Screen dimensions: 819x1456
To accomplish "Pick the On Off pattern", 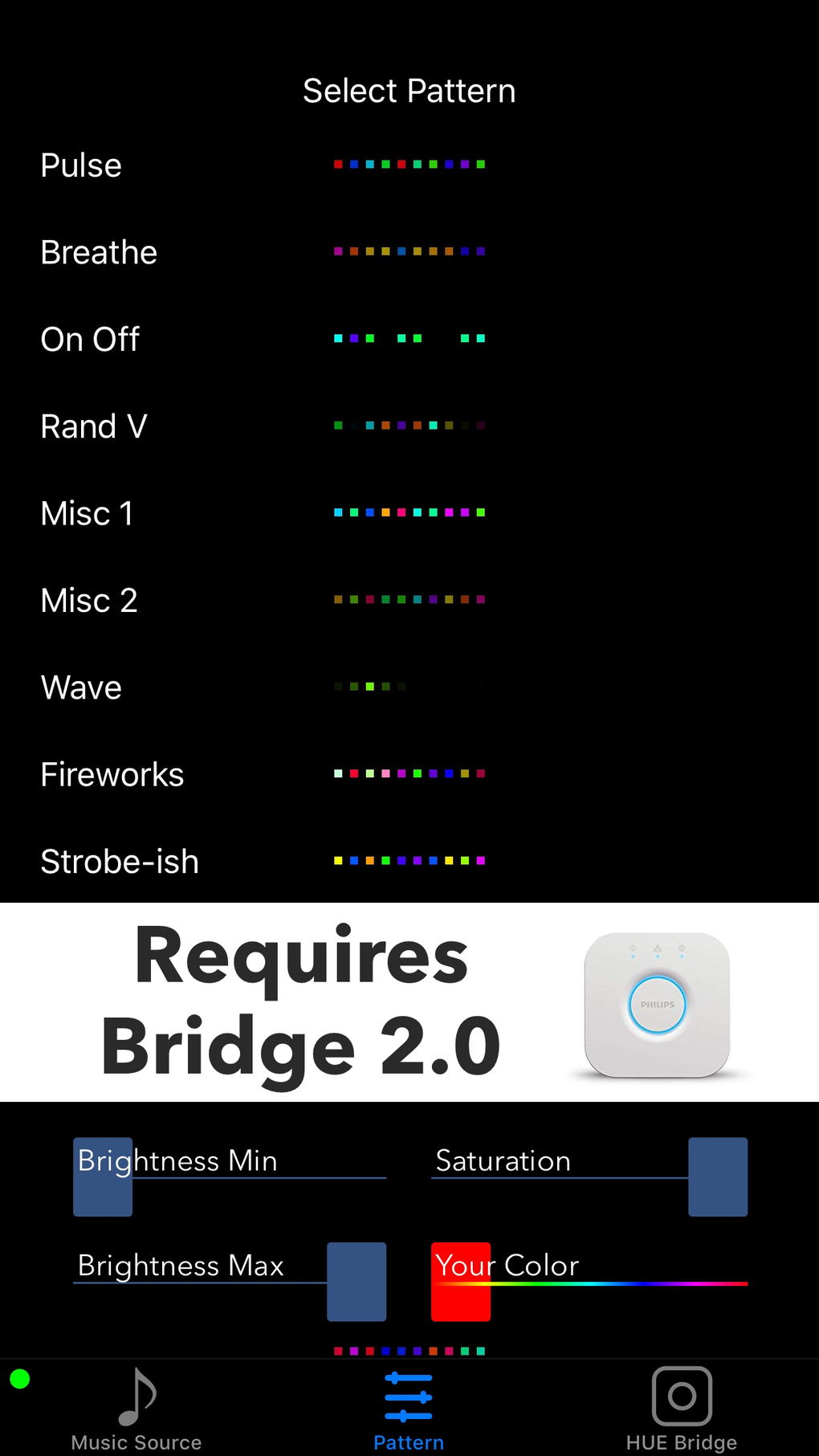I will (91, 340).
